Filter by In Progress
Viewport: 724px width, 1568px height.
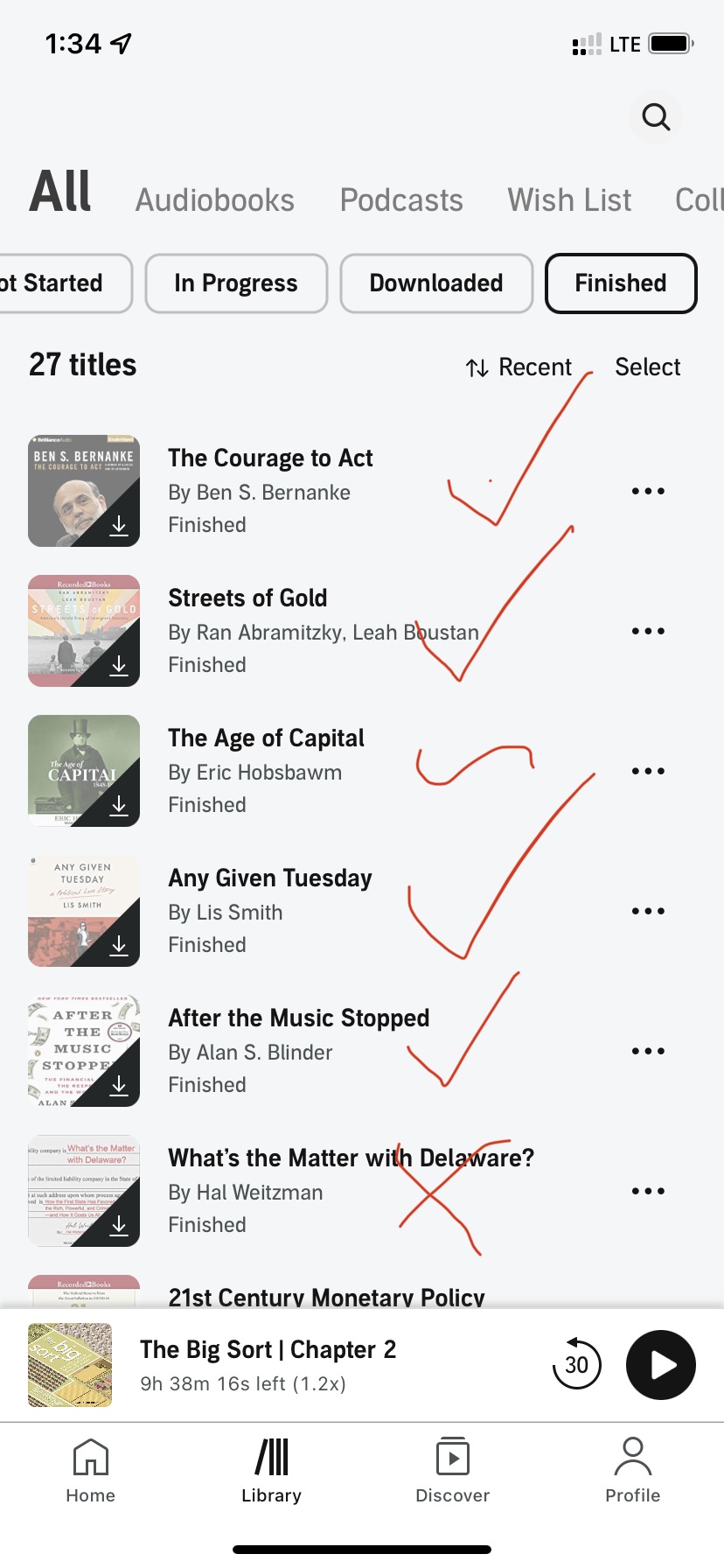coord(236,283)
